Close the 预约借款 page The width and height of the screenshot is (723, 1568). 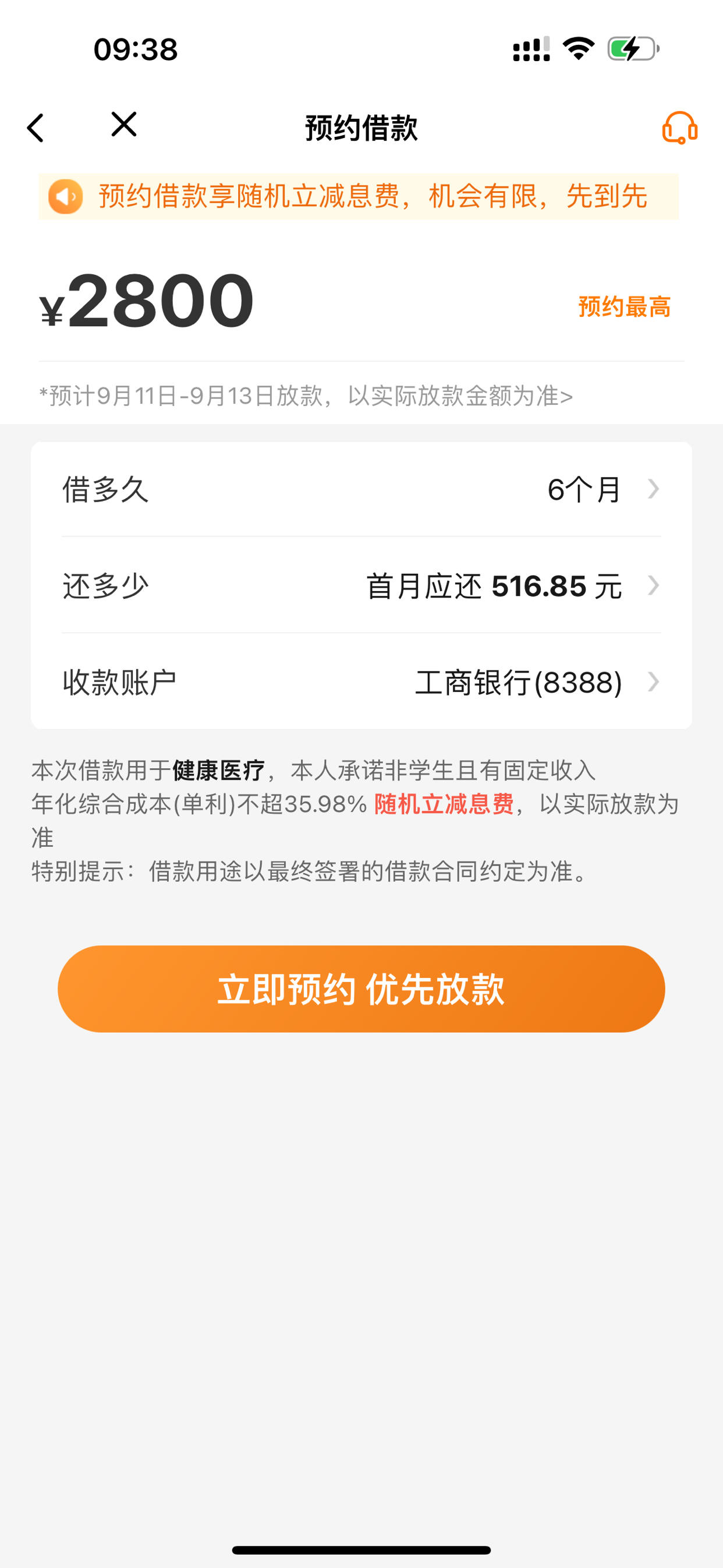124,125
